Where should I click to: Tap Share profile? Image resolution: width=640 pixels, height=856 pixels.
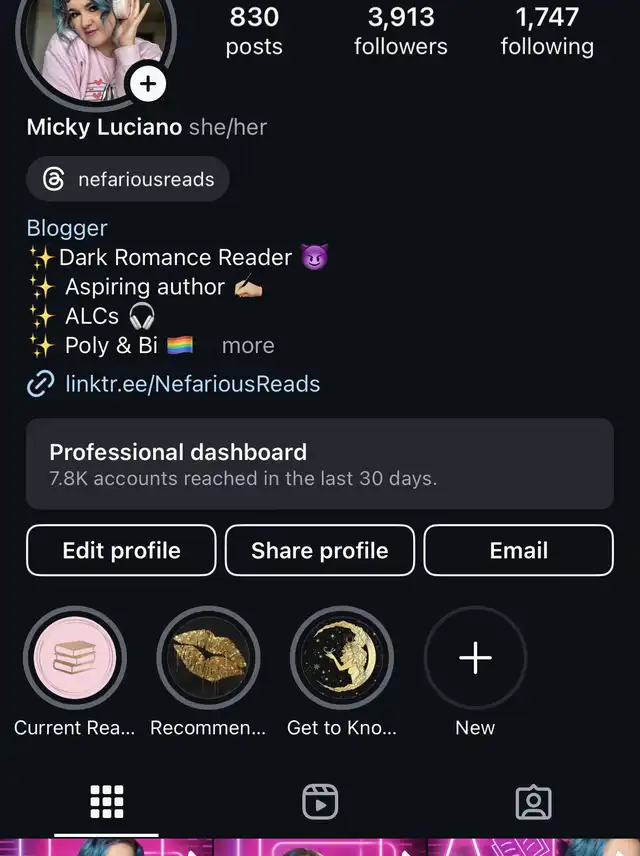319,551
